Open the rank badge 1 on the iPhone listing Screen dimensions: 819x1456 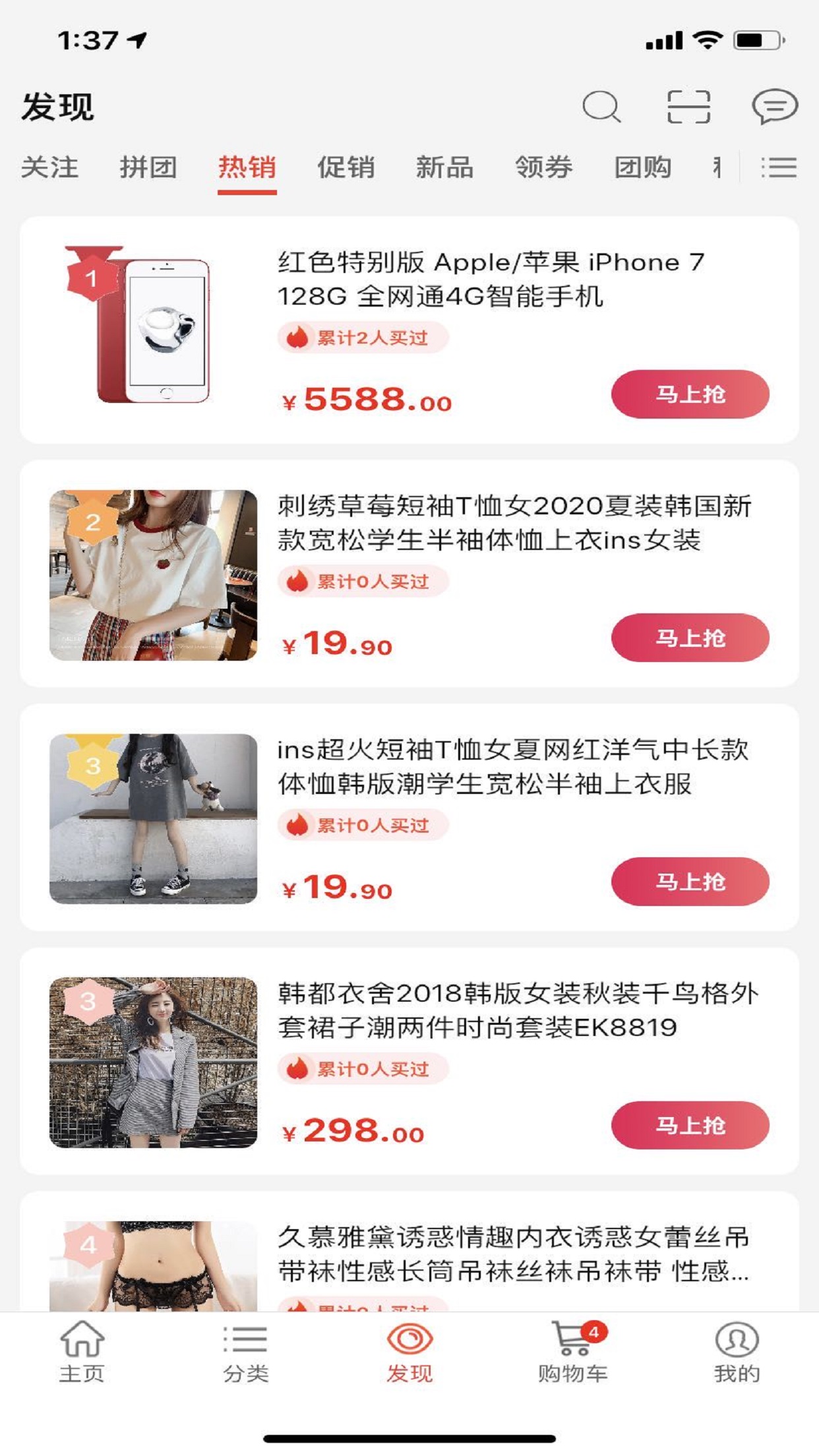click(x=91, y=277)
